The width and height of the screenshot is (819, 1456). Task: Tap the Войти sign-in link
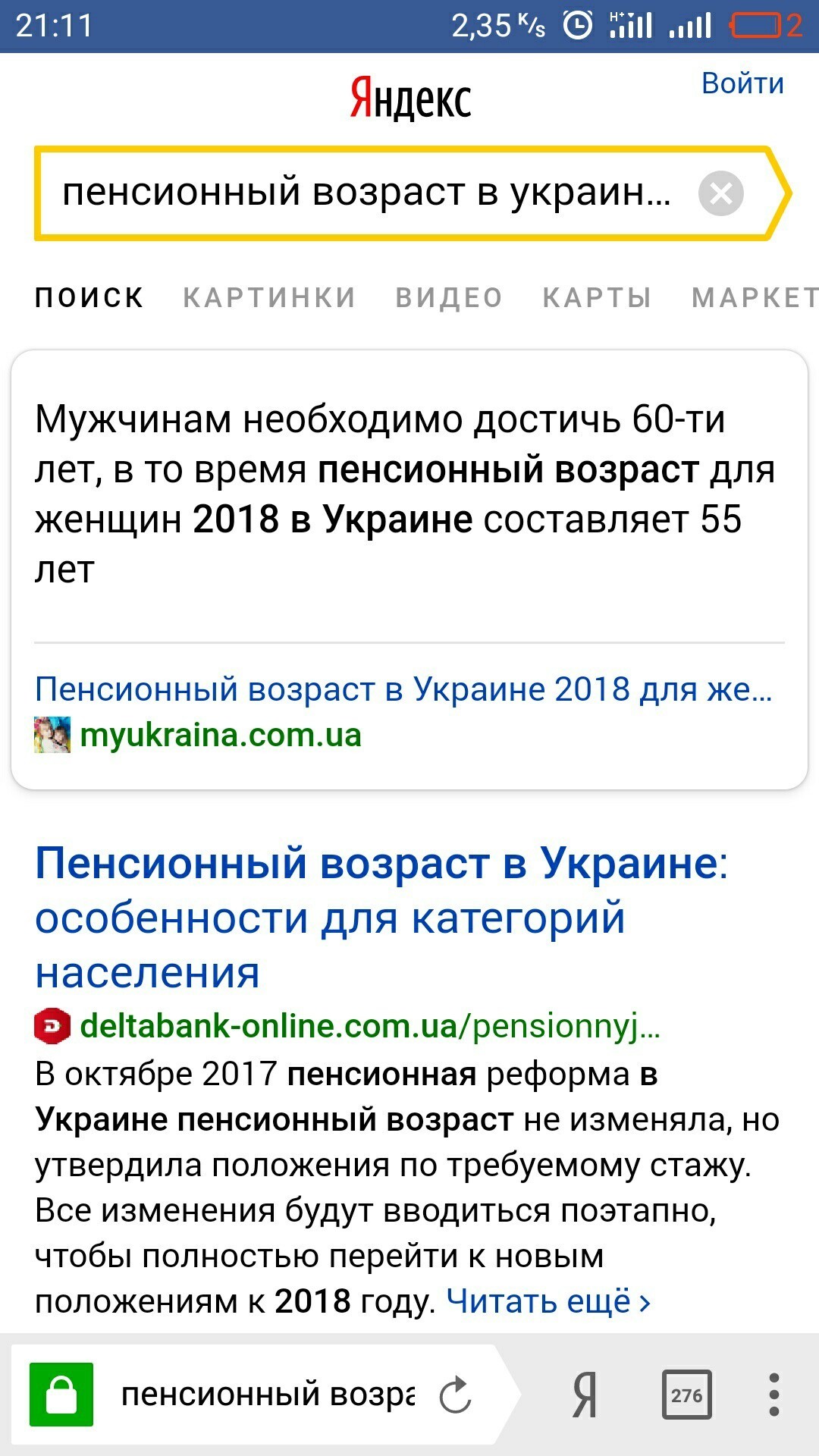(742, 83)
